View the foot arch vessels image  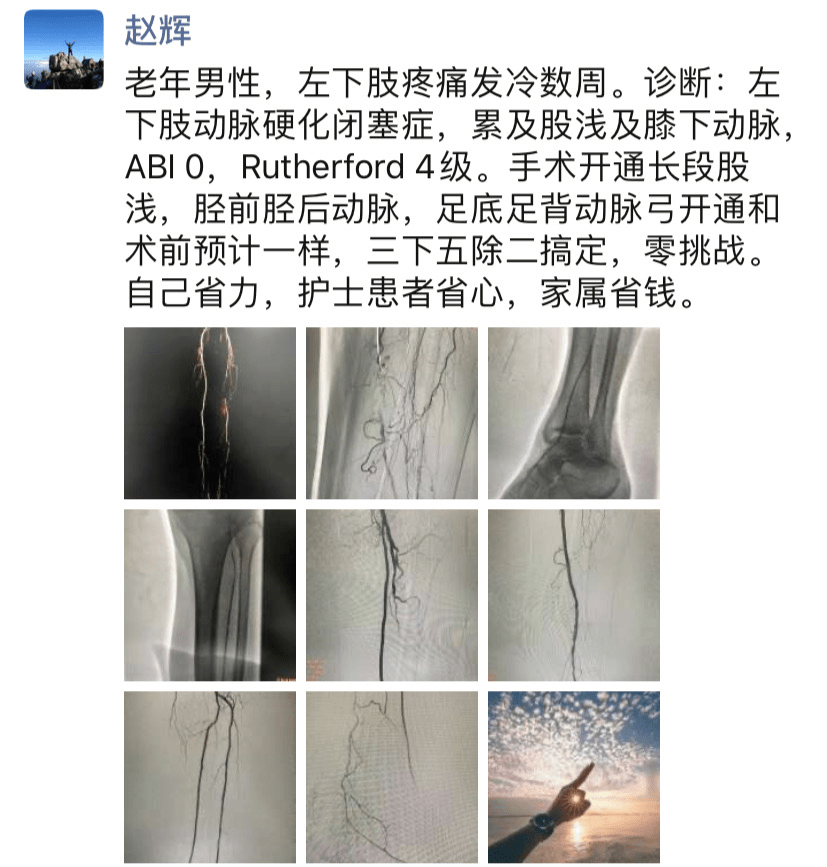pyautogui.click(x=392, y=777)
